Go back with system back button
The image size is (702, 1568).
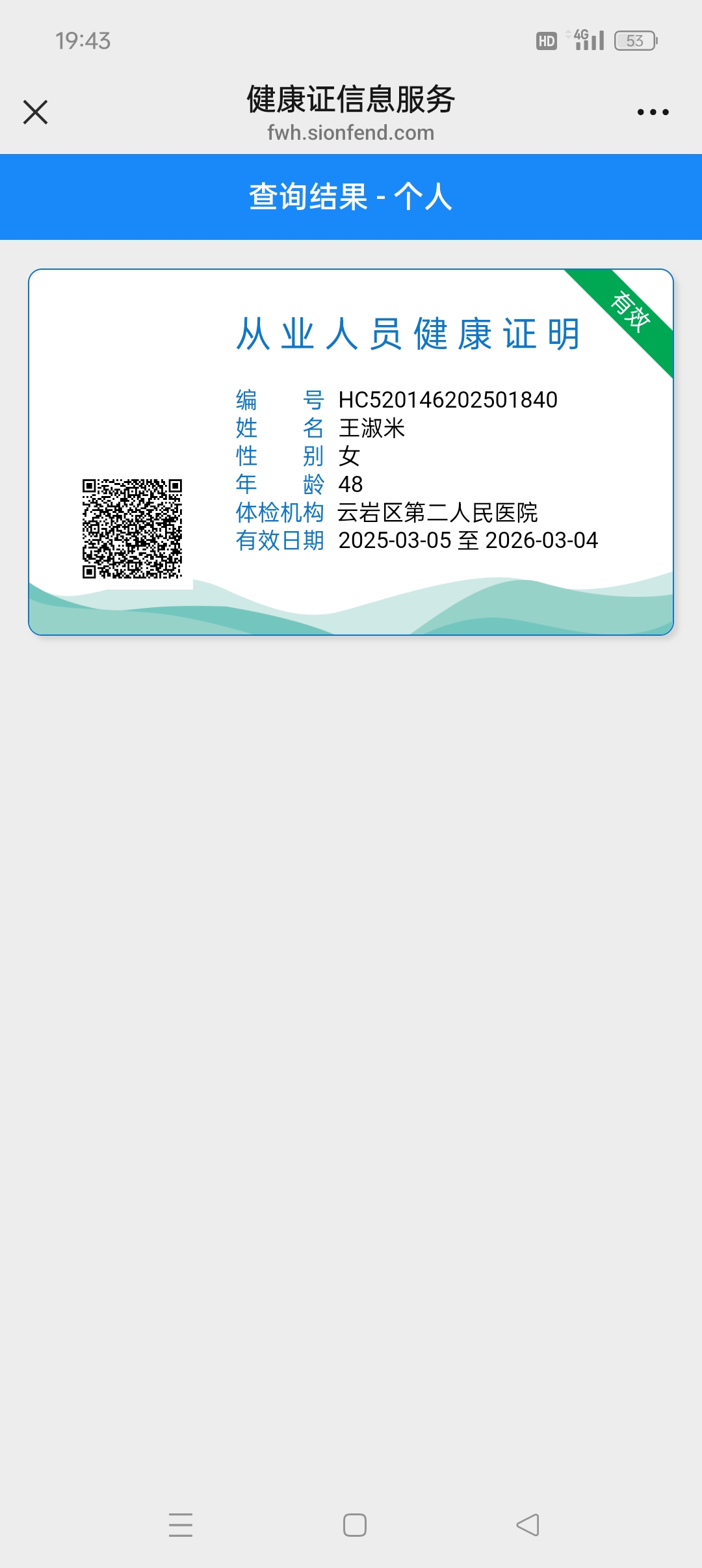pyautogui.click(x=528, y=1524)
